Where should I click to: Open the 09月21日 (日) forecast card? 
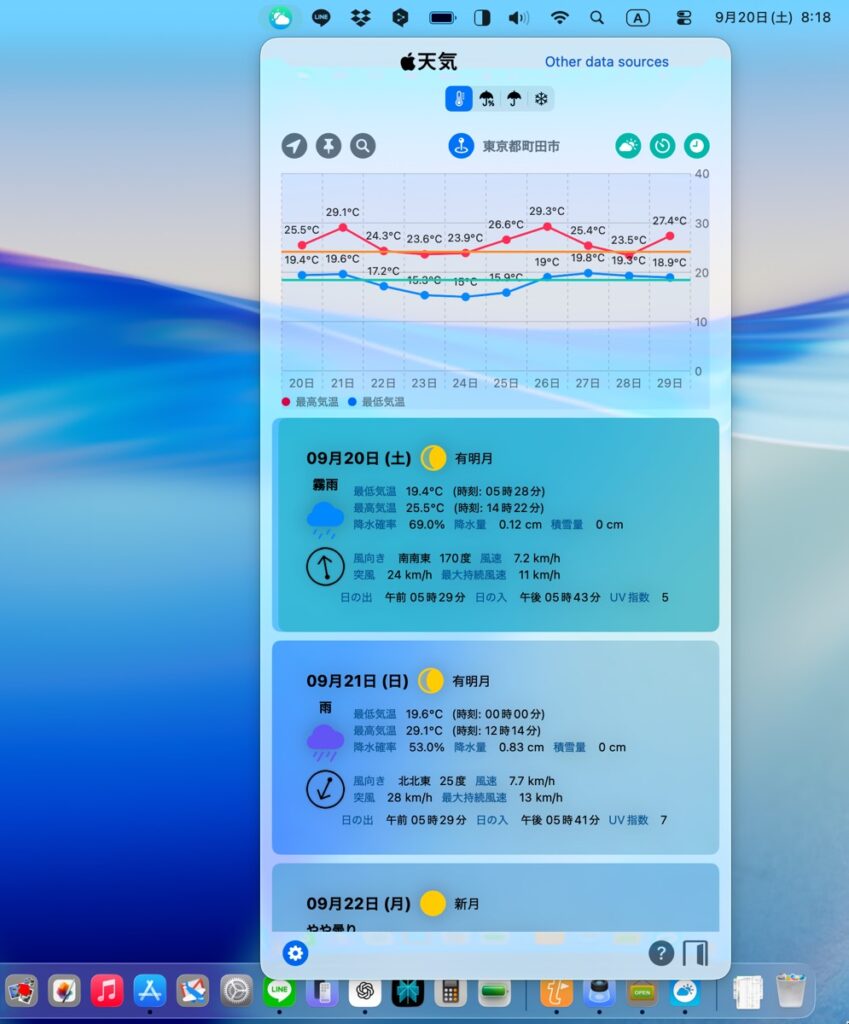[x=496, y=748]
